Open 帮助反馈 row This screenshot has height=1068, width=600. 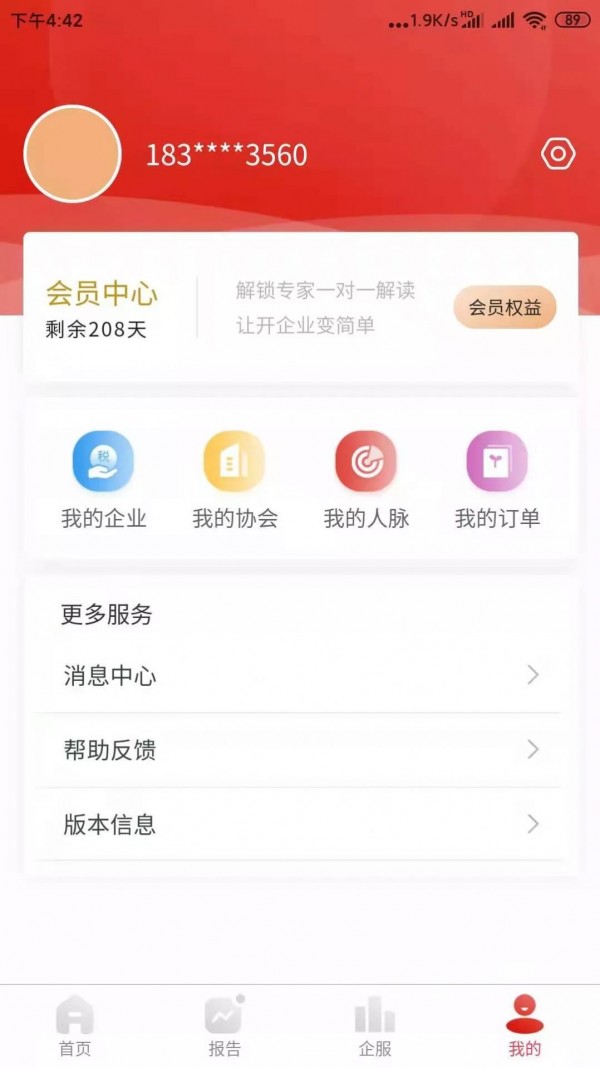pos(300,750)
